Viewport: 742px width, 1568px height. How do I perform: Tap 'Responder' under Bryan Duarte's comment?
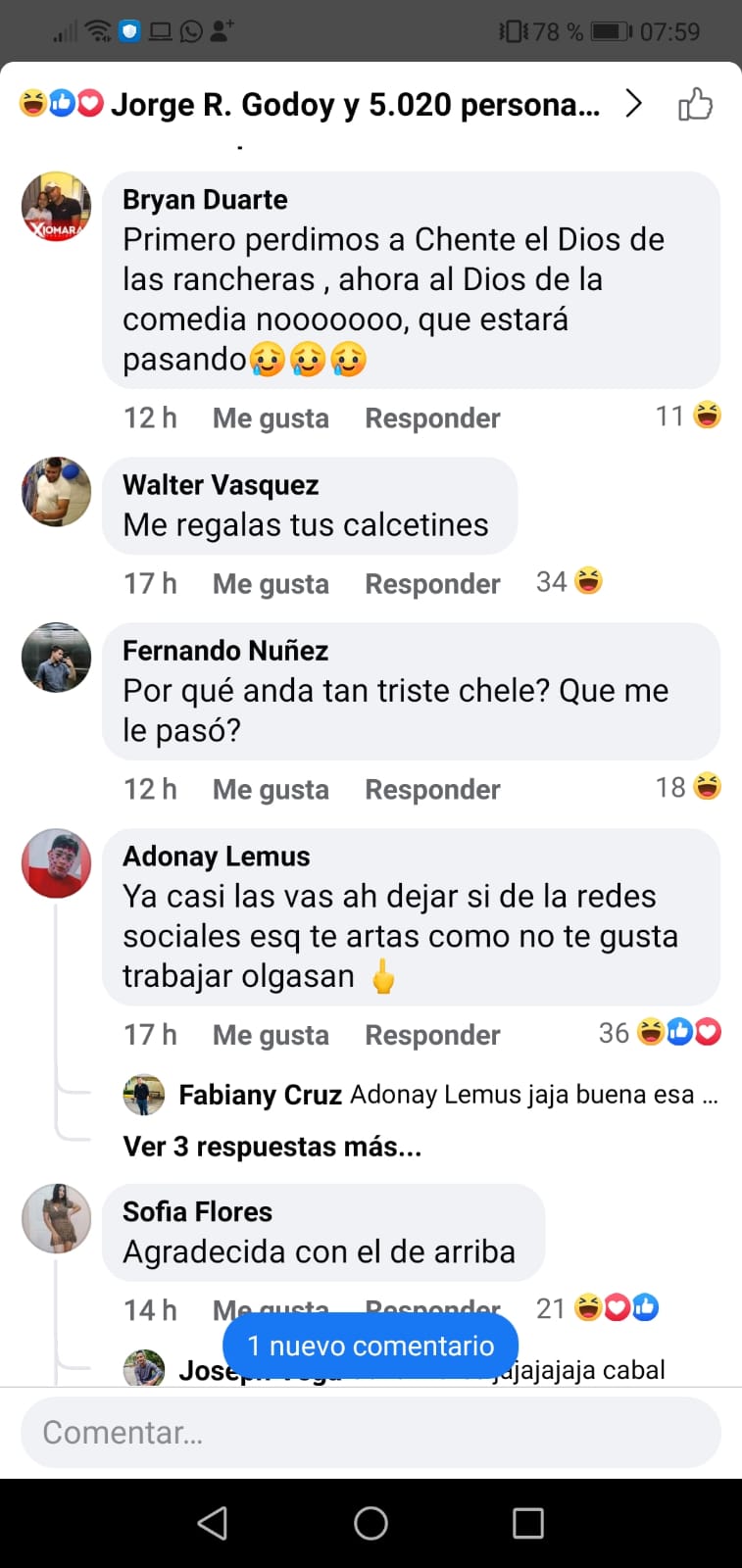pos(432,417)
